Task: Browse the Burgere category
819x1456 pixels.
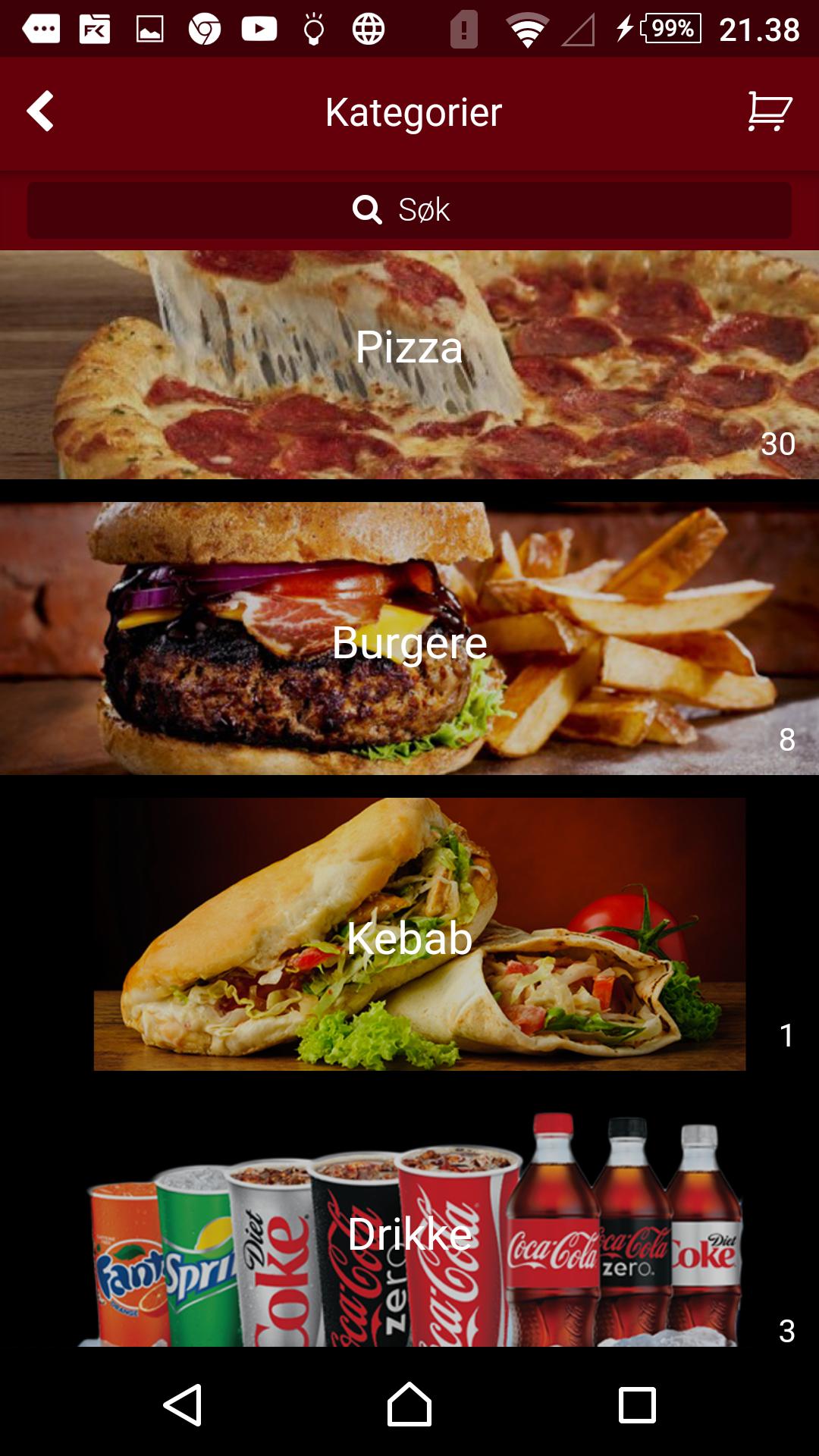Action: 409,639
